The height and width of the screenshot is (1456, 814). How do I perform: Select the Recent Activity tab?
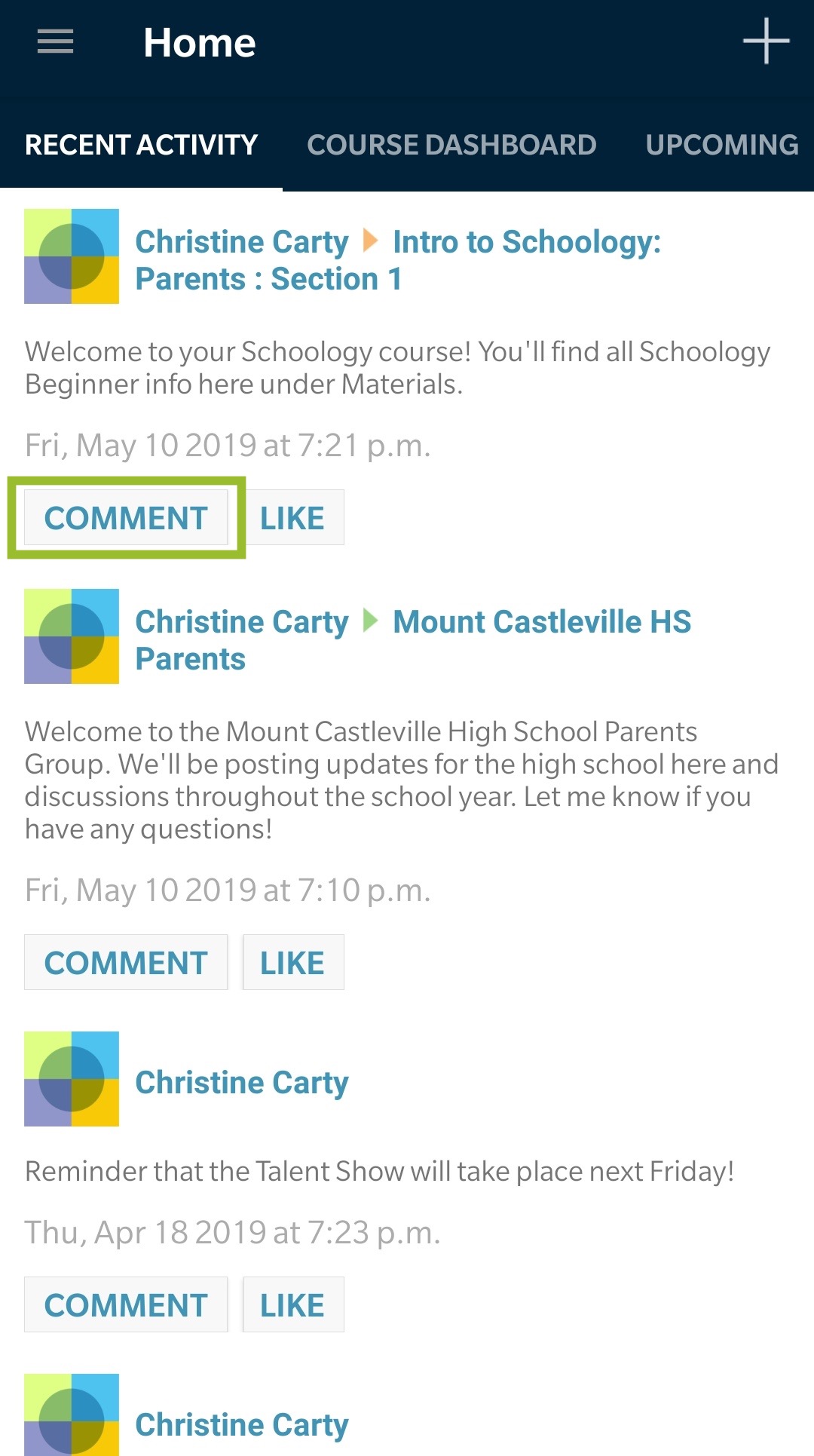[x=141, y=145]
